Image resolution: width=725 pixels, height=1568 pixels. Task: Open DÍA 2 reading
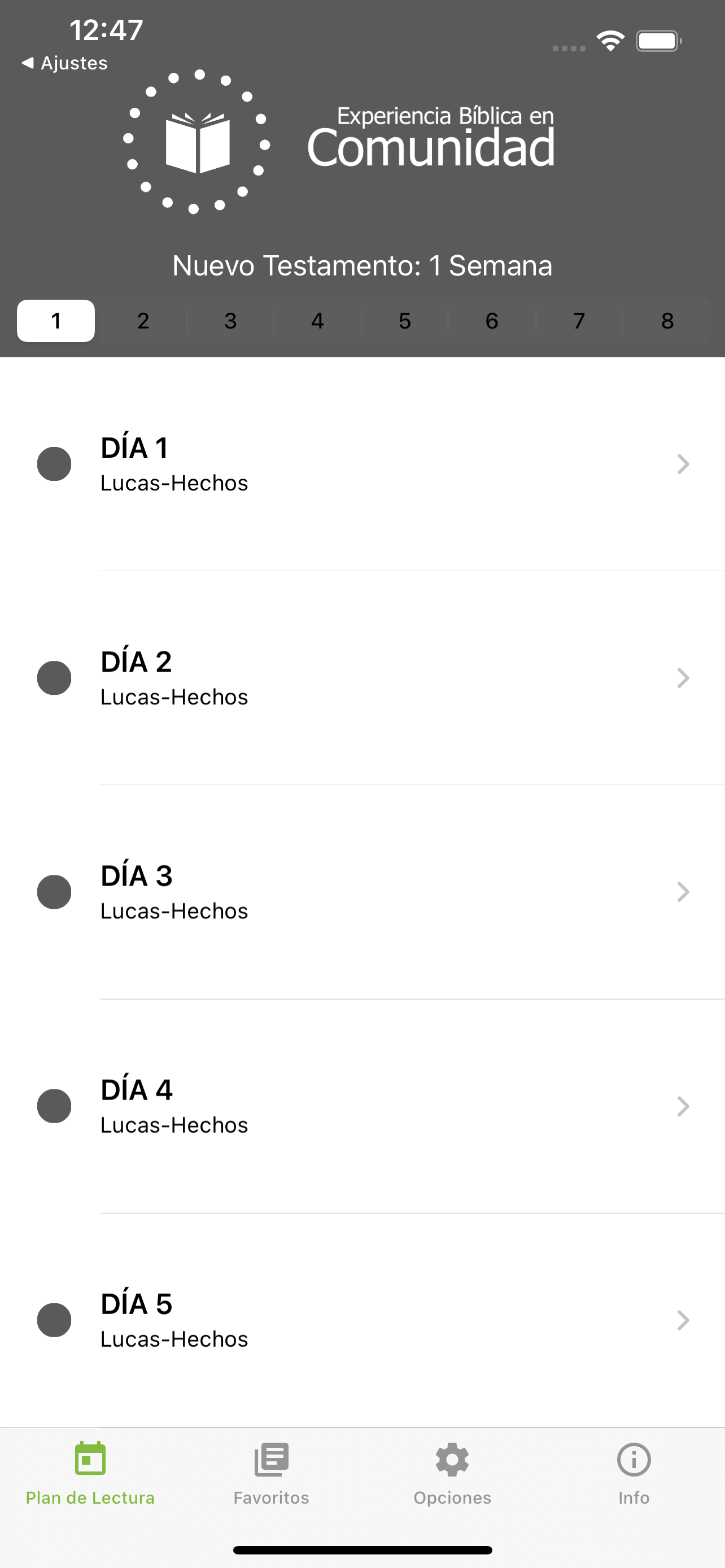click(x=363, y=678)
